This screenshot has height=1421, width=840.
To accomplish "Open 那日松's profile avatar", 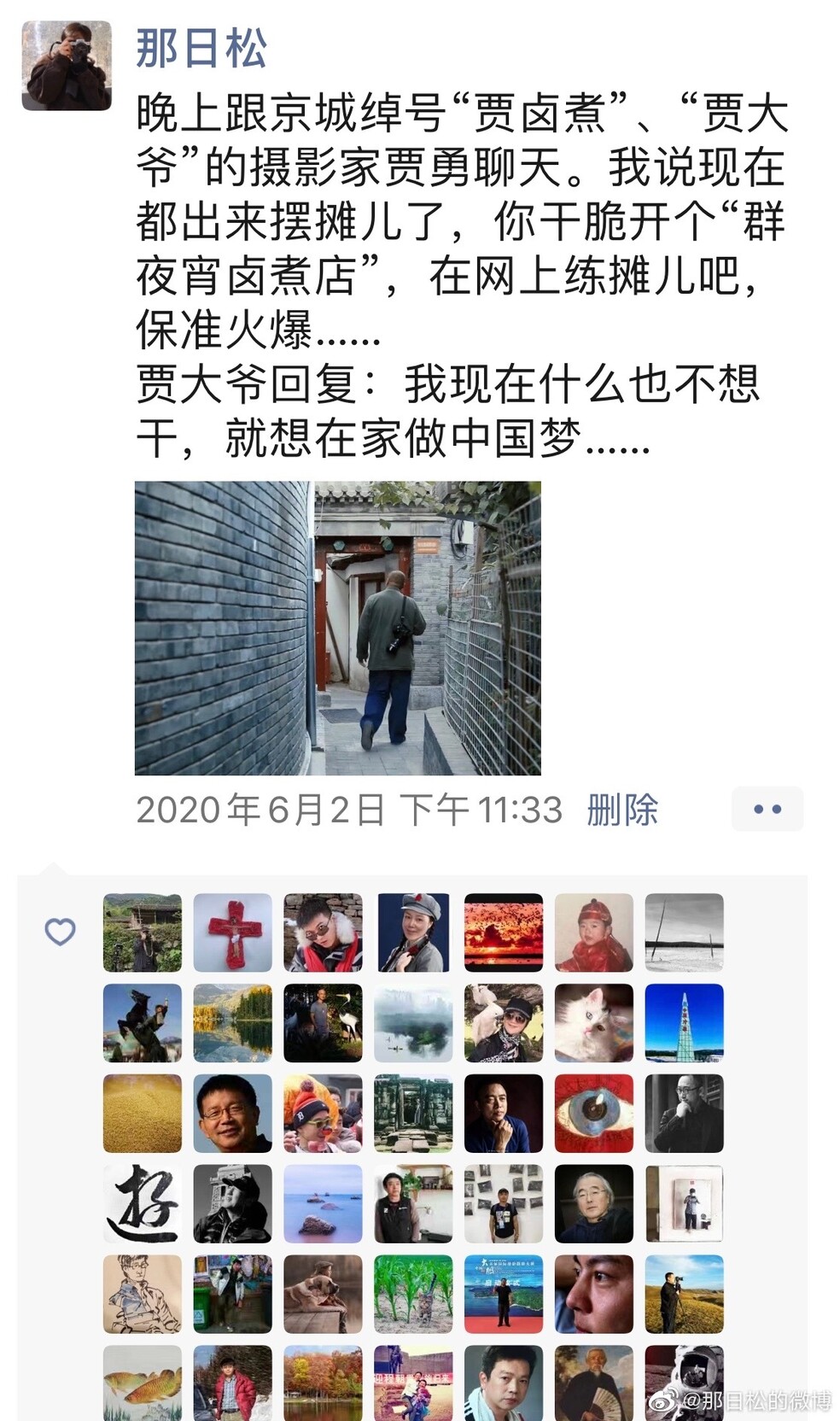I will (x=67, y=66).
